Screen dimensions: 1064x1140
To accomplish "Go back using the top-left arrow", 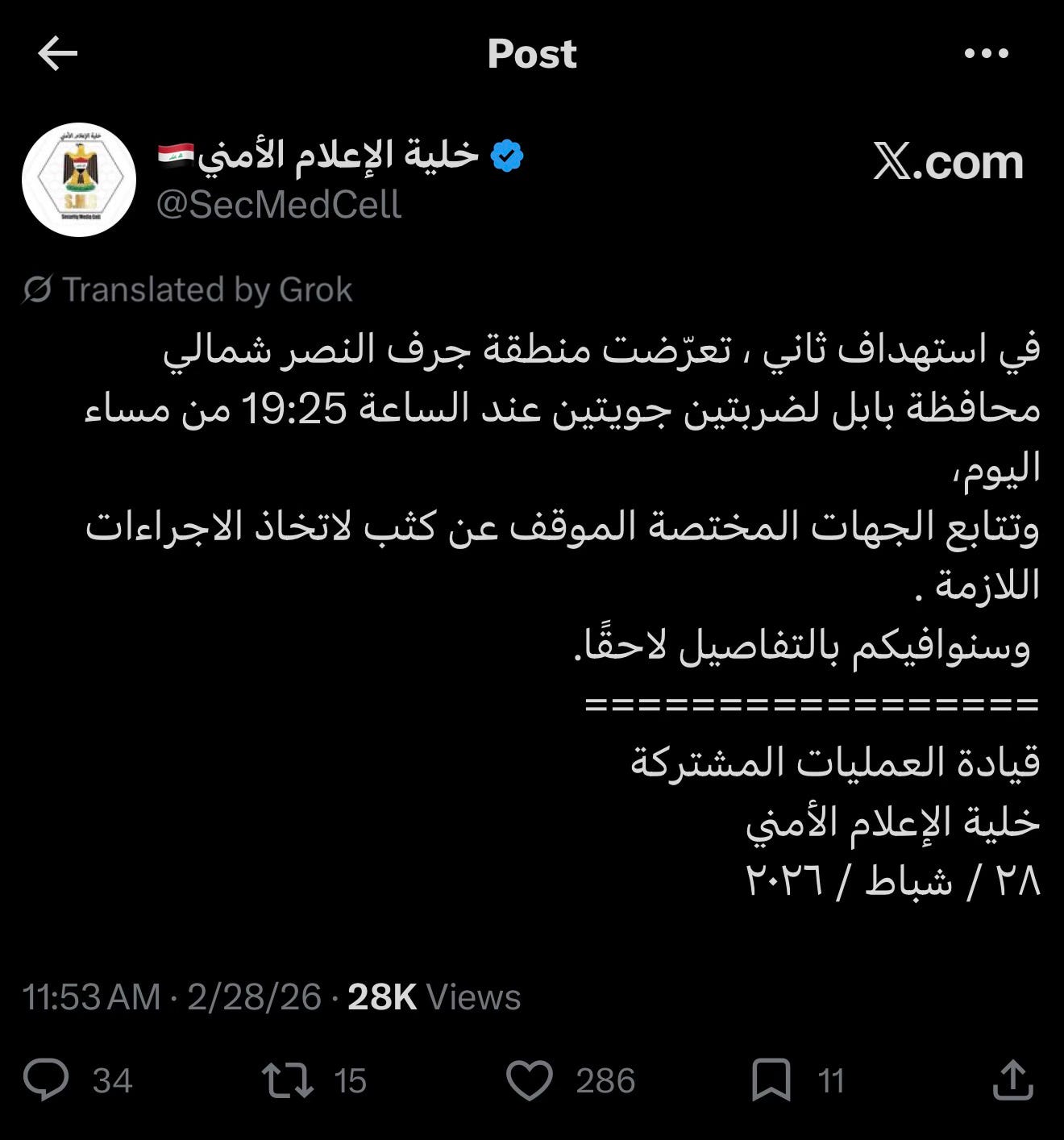I will [x=57, y=54].
